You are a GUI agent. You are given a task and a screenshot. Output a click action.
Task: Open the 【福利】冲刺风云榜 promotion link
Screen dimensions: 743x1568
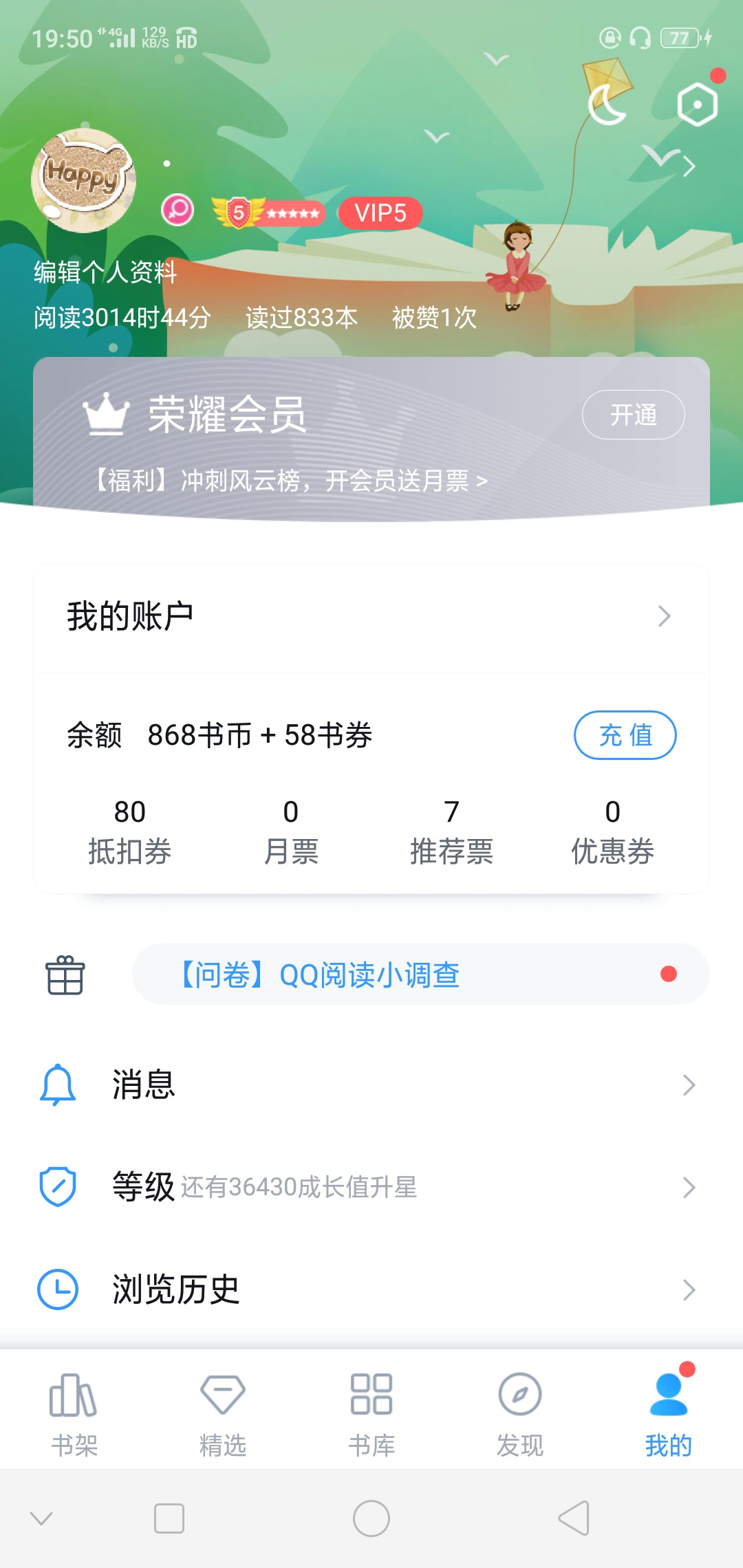[290, 481]
